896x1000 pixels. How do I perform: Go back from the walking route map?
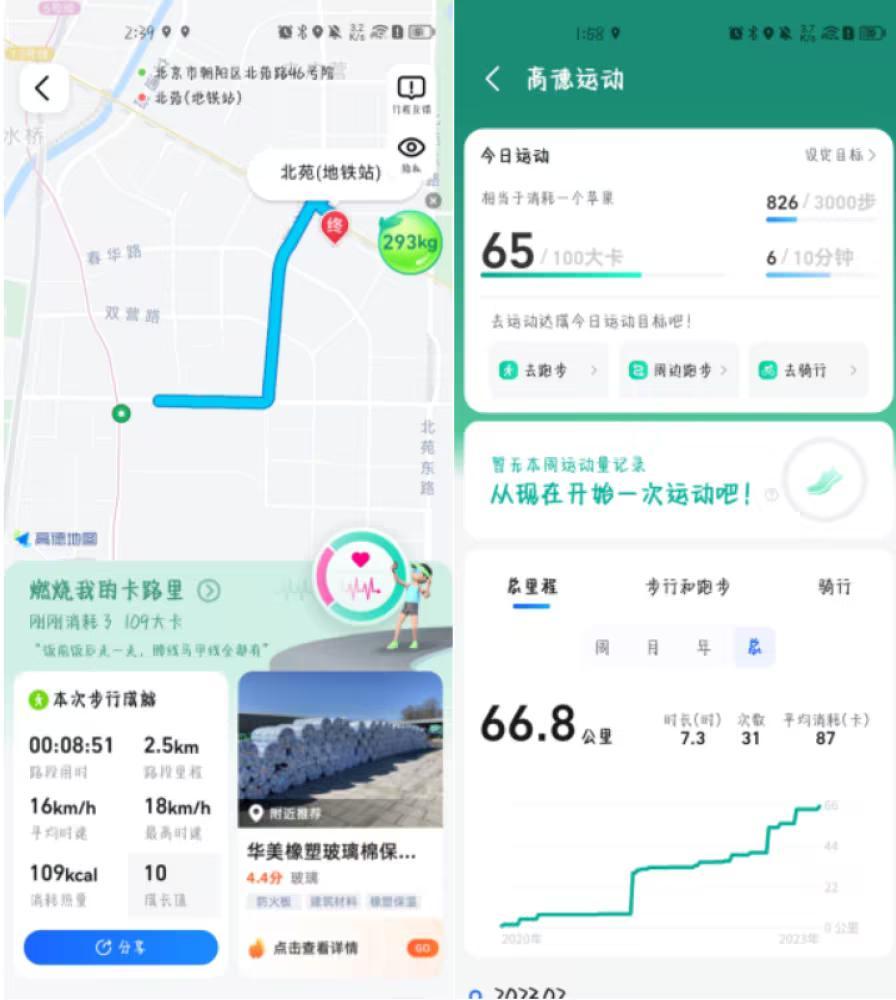click(42, 89)
